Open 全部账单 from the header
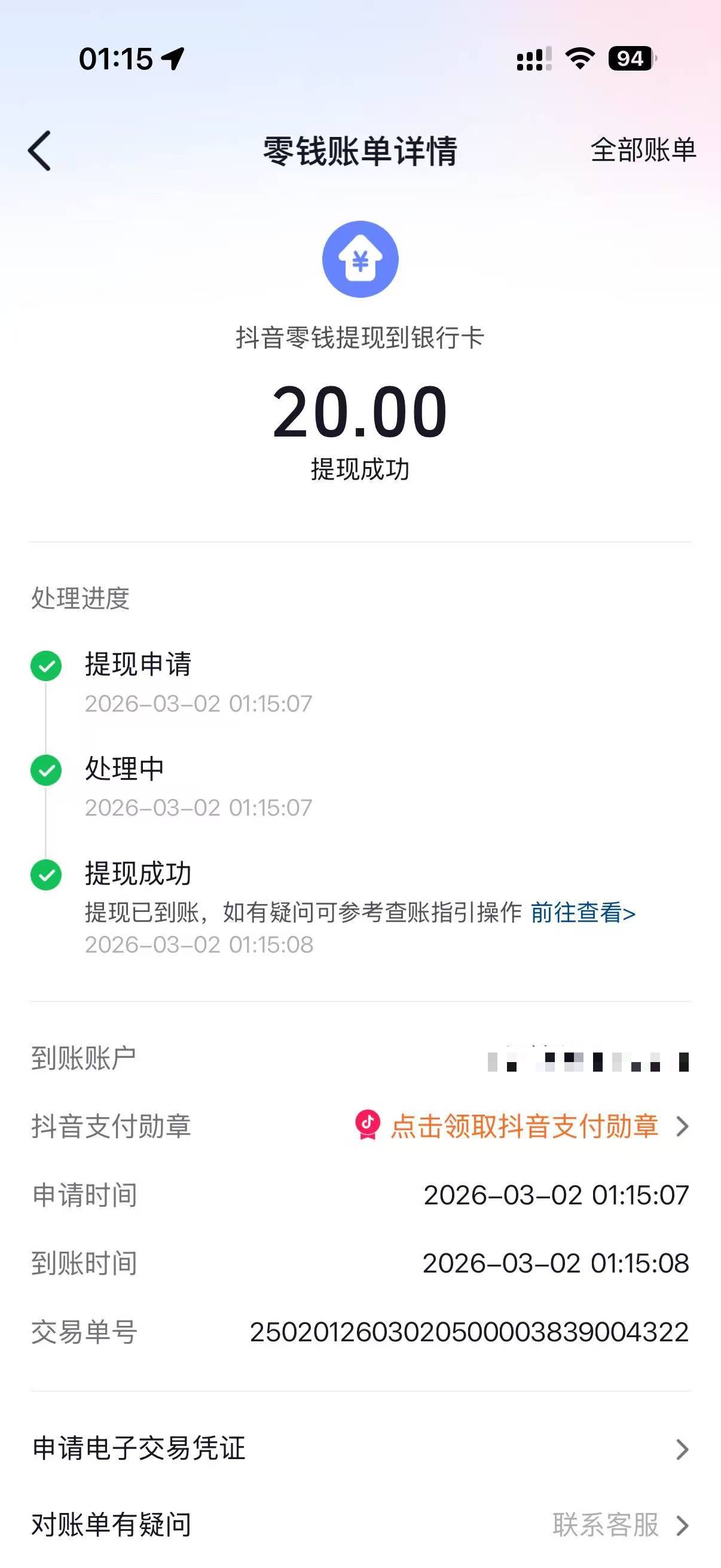721x1568 pixels. click(643, 150)
